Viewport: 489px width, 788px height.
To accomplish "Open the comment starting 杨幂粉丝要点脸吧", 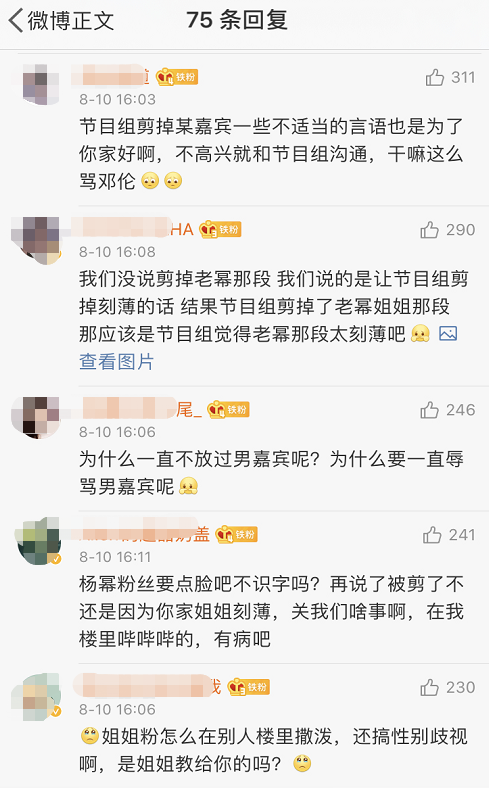I will click(x=271, y=611).
